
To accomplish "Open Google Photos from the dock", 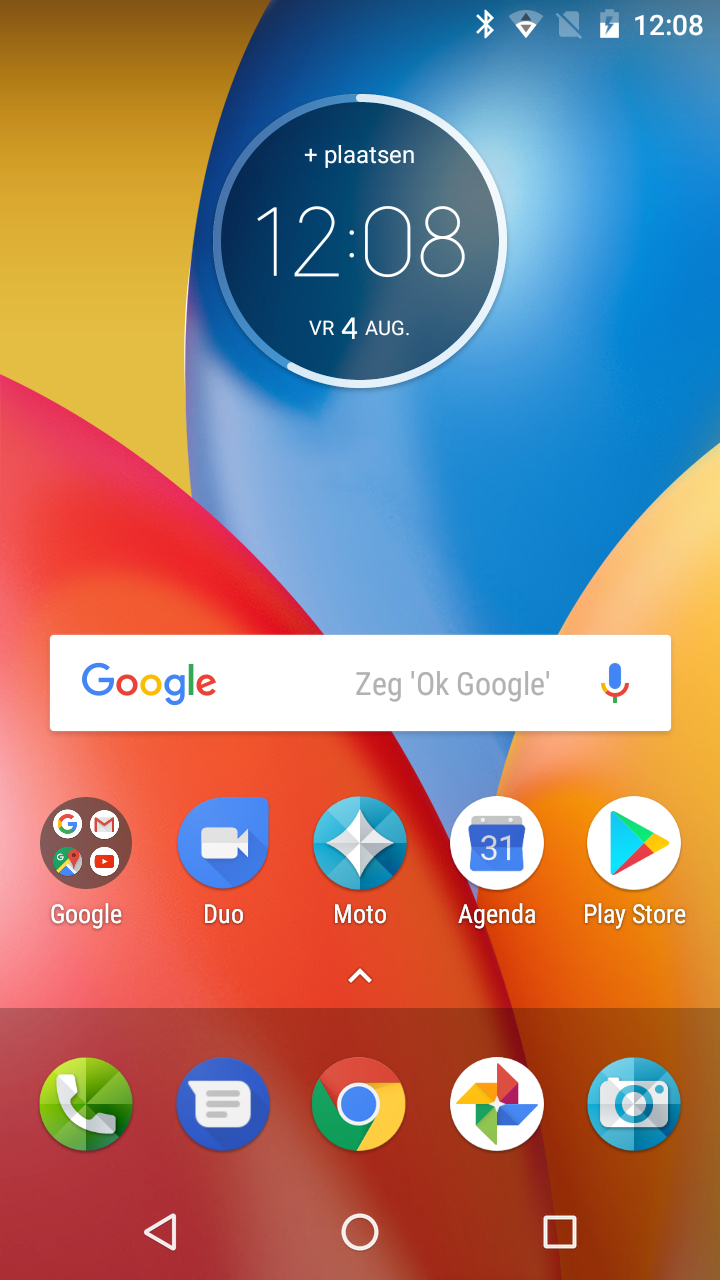I will (x=497, y=1104).
